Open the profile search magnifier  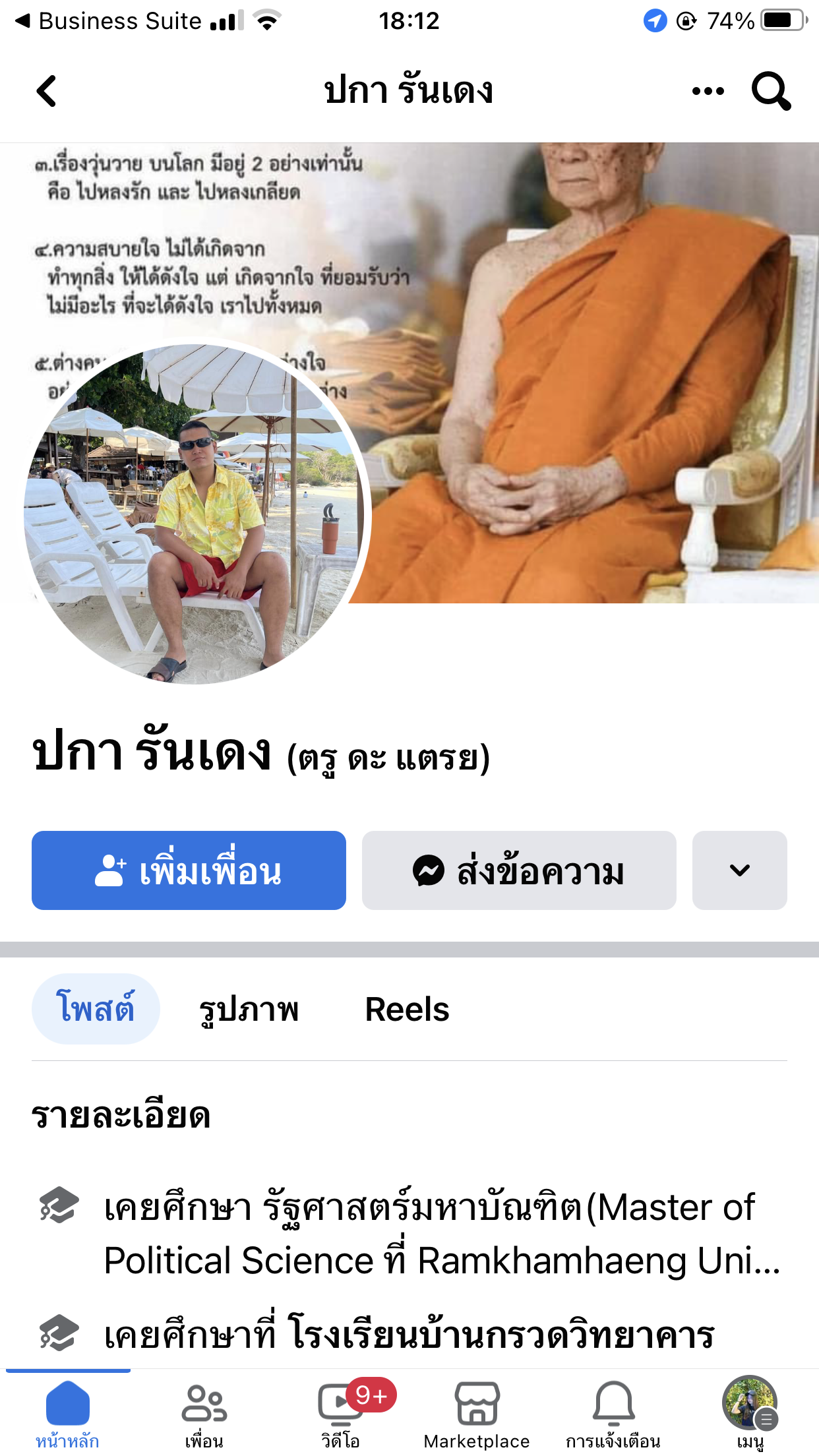770,91
